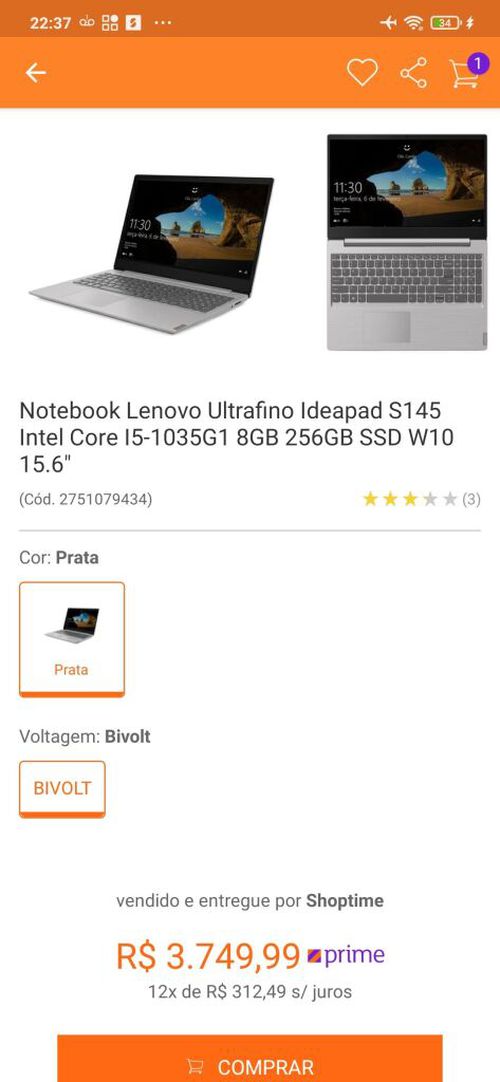The height and width of the screenshot is (1082, 500).
Task: Select the Prata color option
Action: pyautogui.click(x=72, y=639)
